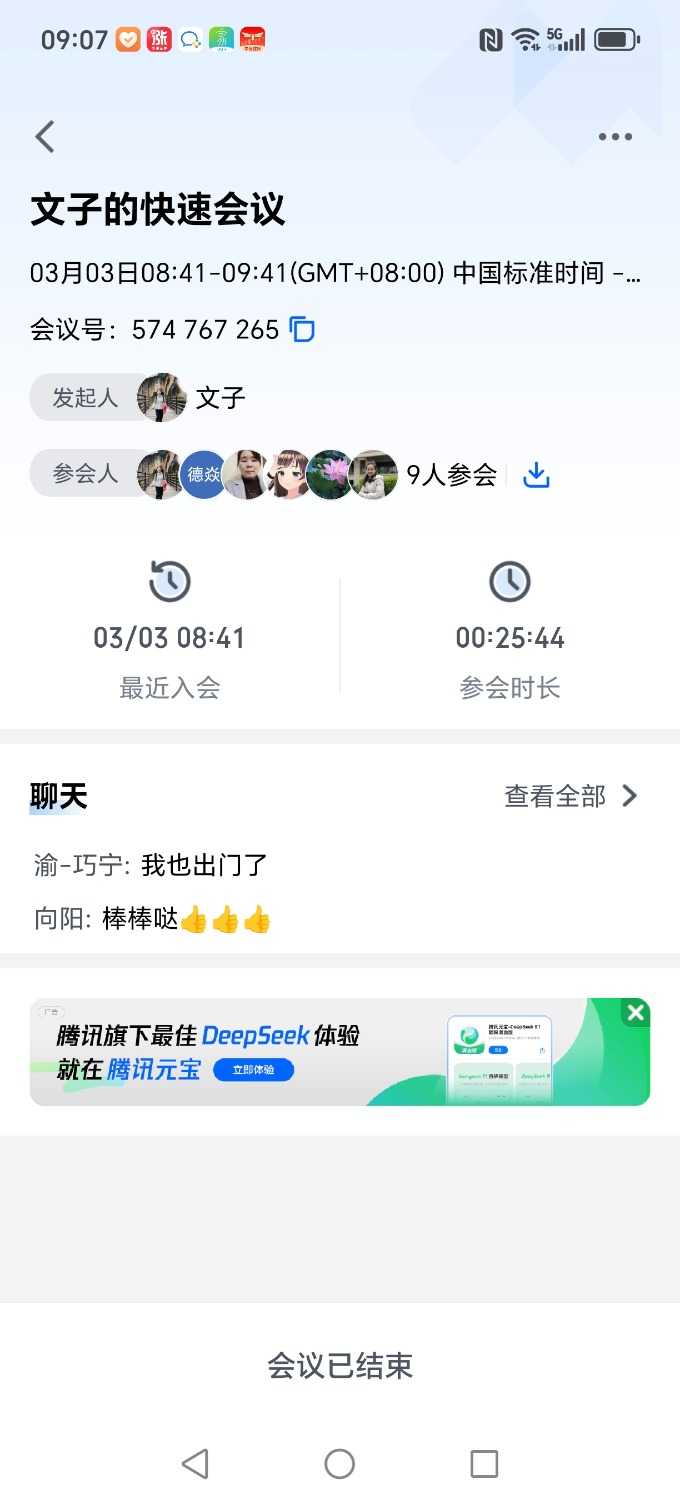Copy the meeting number 574 767 265

coord(302,329)
